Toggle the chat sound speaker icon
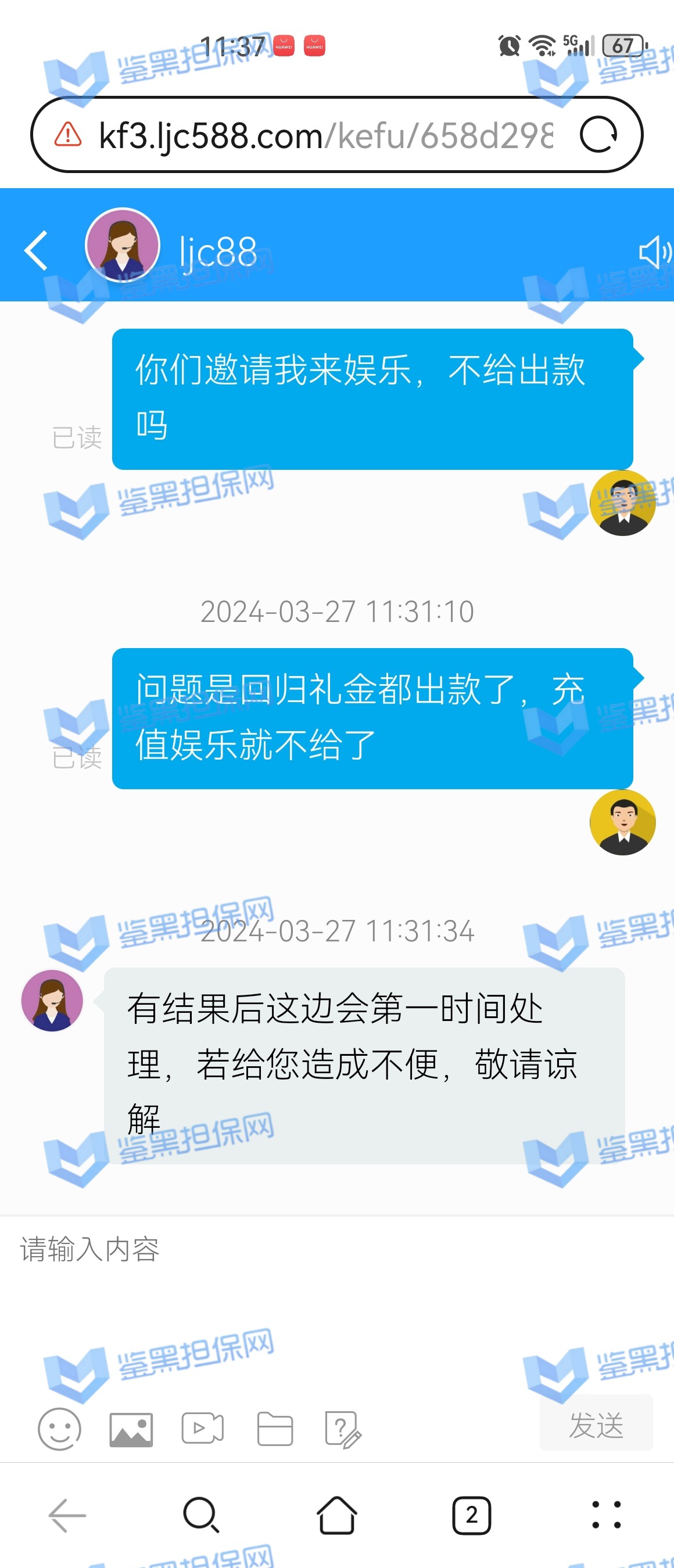 (x=653, y=251)
